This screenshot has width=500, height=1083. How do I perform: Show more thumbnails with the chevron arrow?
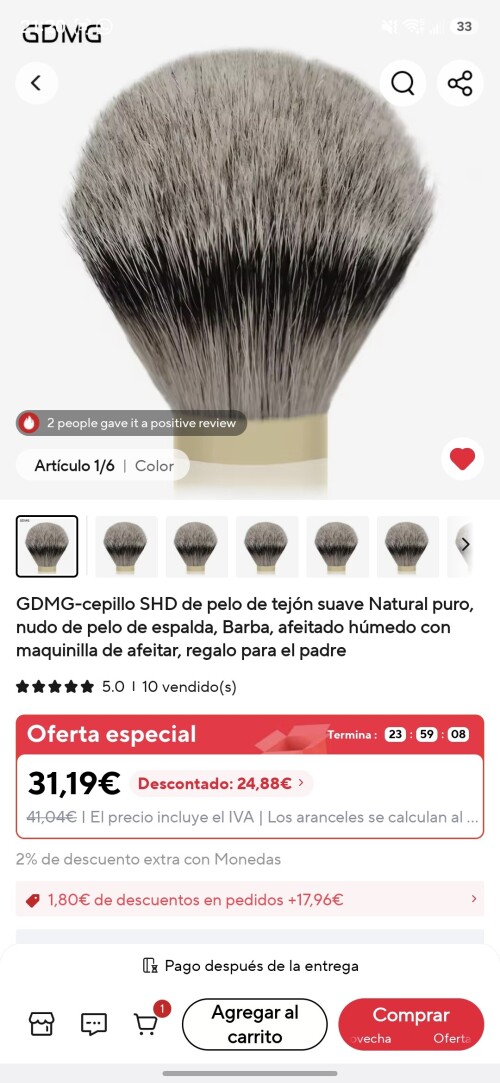pyautogui.click(x=465, y=544)
